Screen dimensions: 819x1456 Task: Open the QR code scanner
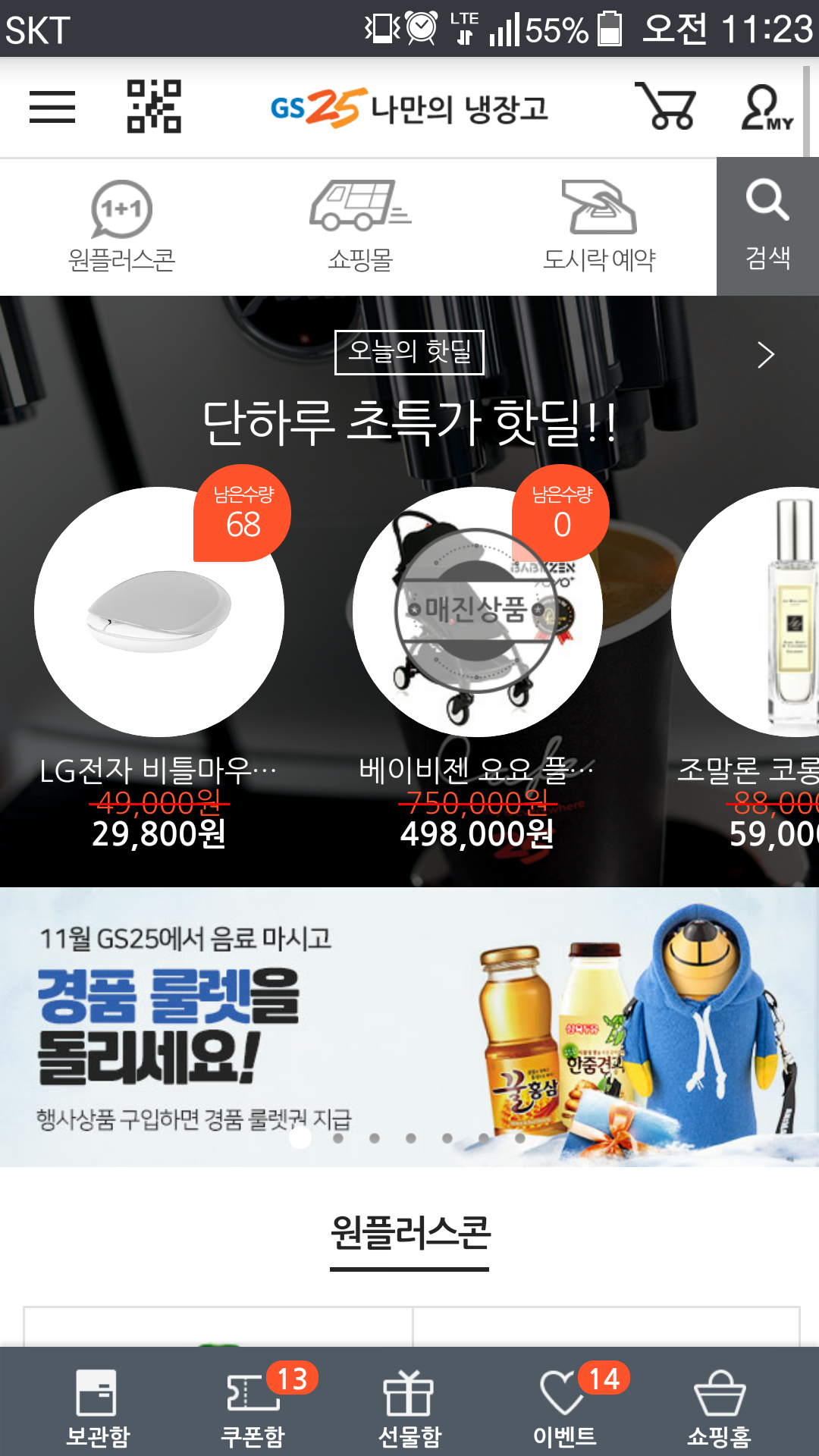click(154, 107)
